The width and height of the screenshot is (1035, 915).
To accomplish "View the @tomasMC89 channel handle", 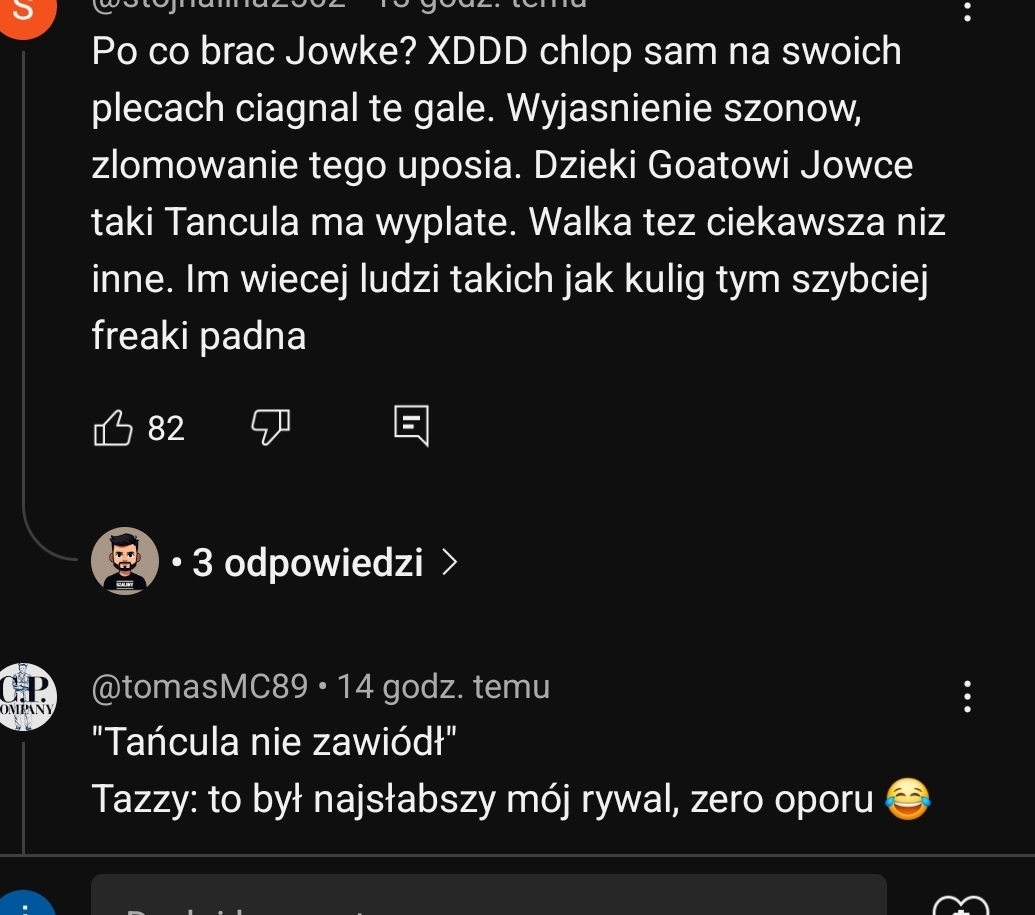I will [x=200, y=687].
